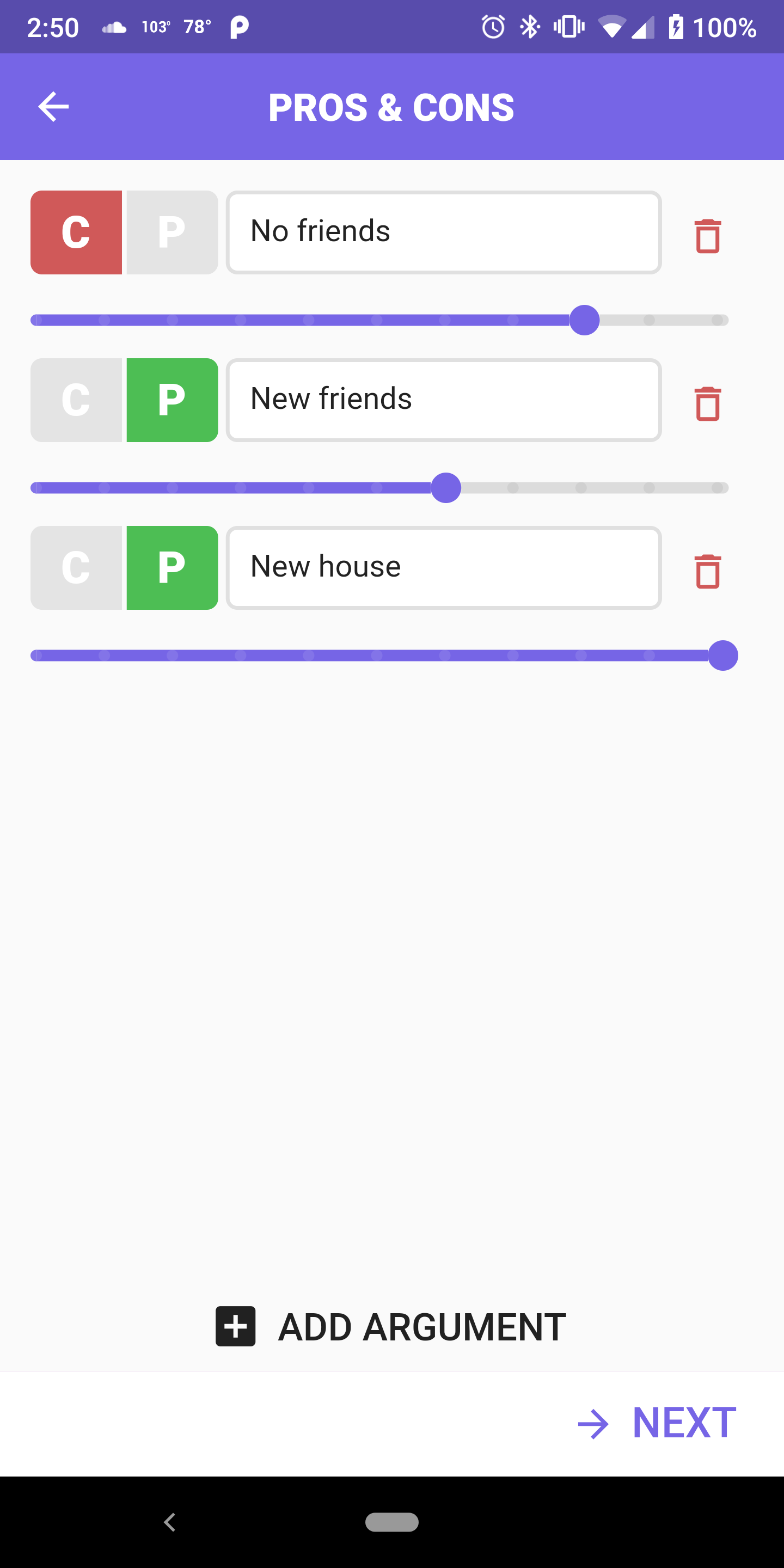The height and width of the screenshot is (1568, 784).
Task: Tap the importance slider under "New house"
Action: 384,656
